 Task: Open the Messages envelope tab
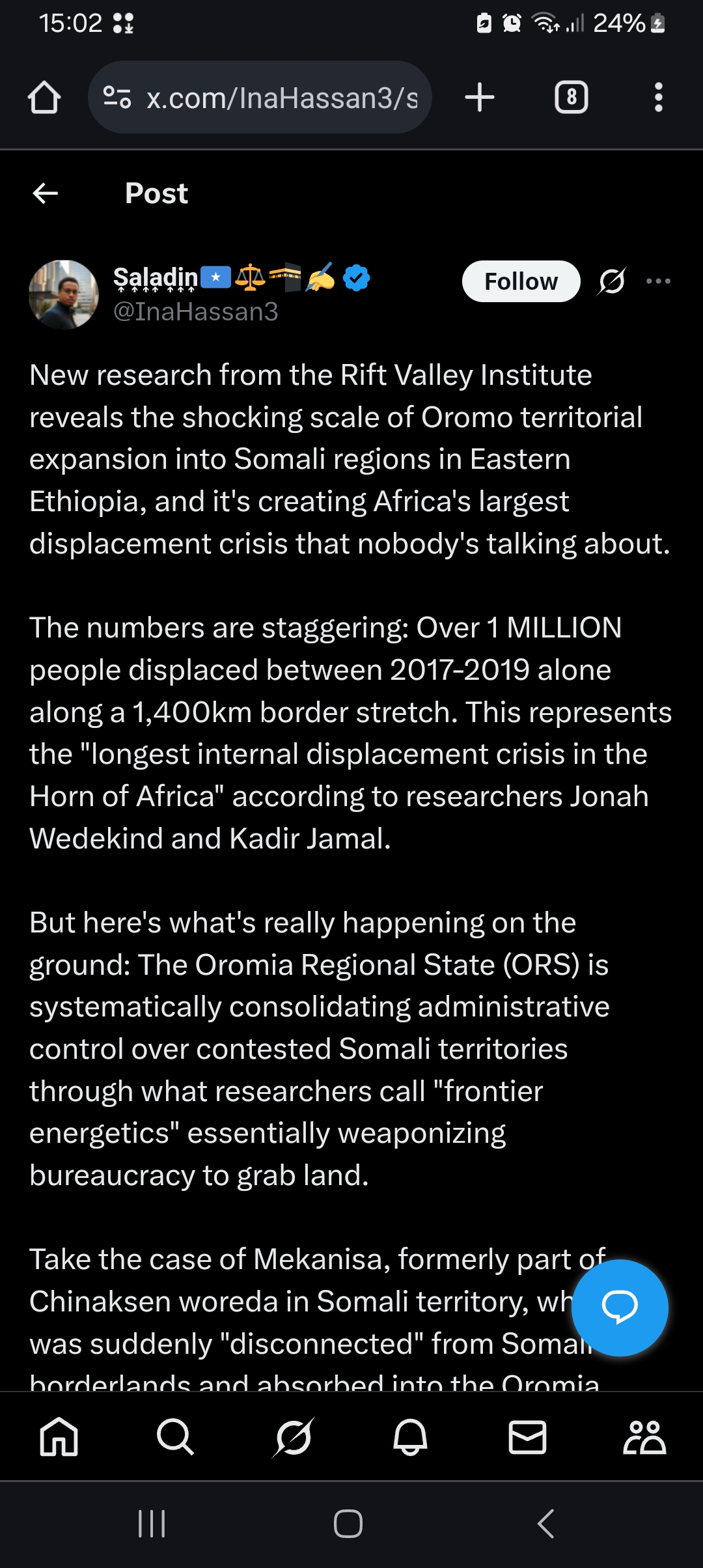tap(527, 1436)
